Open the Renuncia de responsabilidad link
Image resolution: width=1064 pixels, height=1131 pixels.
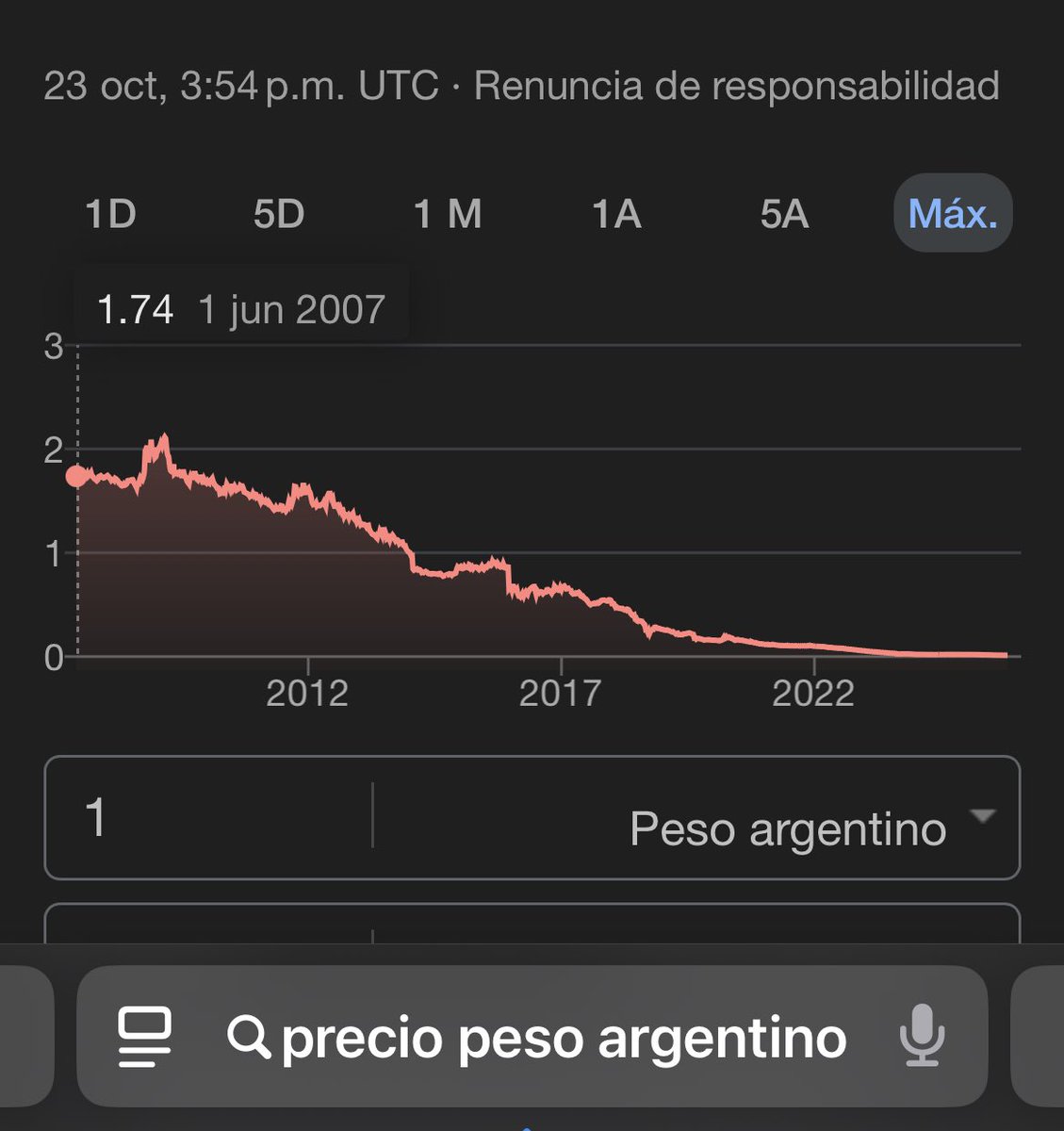tap(736, 86)
